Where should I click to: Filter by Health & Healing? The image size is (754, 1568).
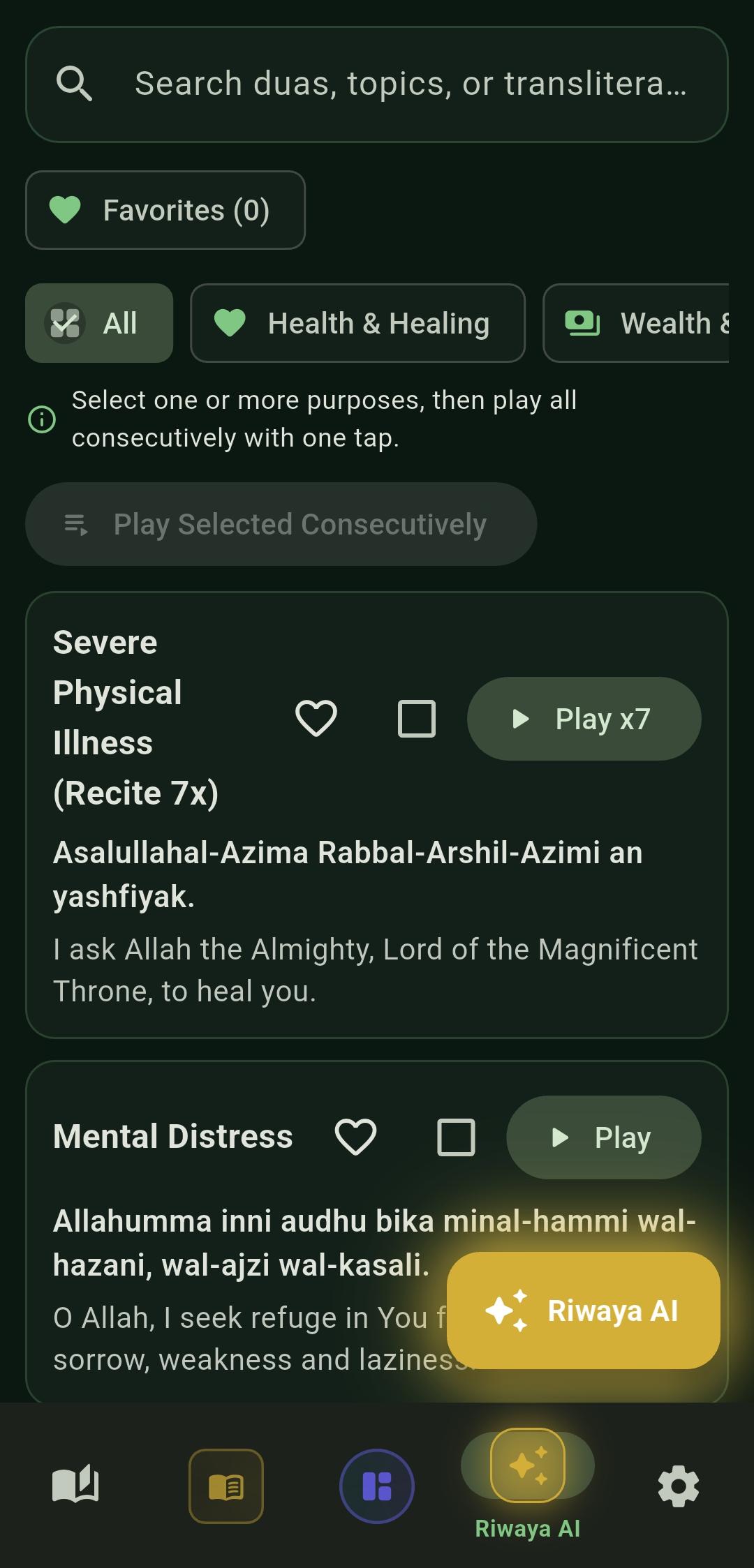click(357, 323)
